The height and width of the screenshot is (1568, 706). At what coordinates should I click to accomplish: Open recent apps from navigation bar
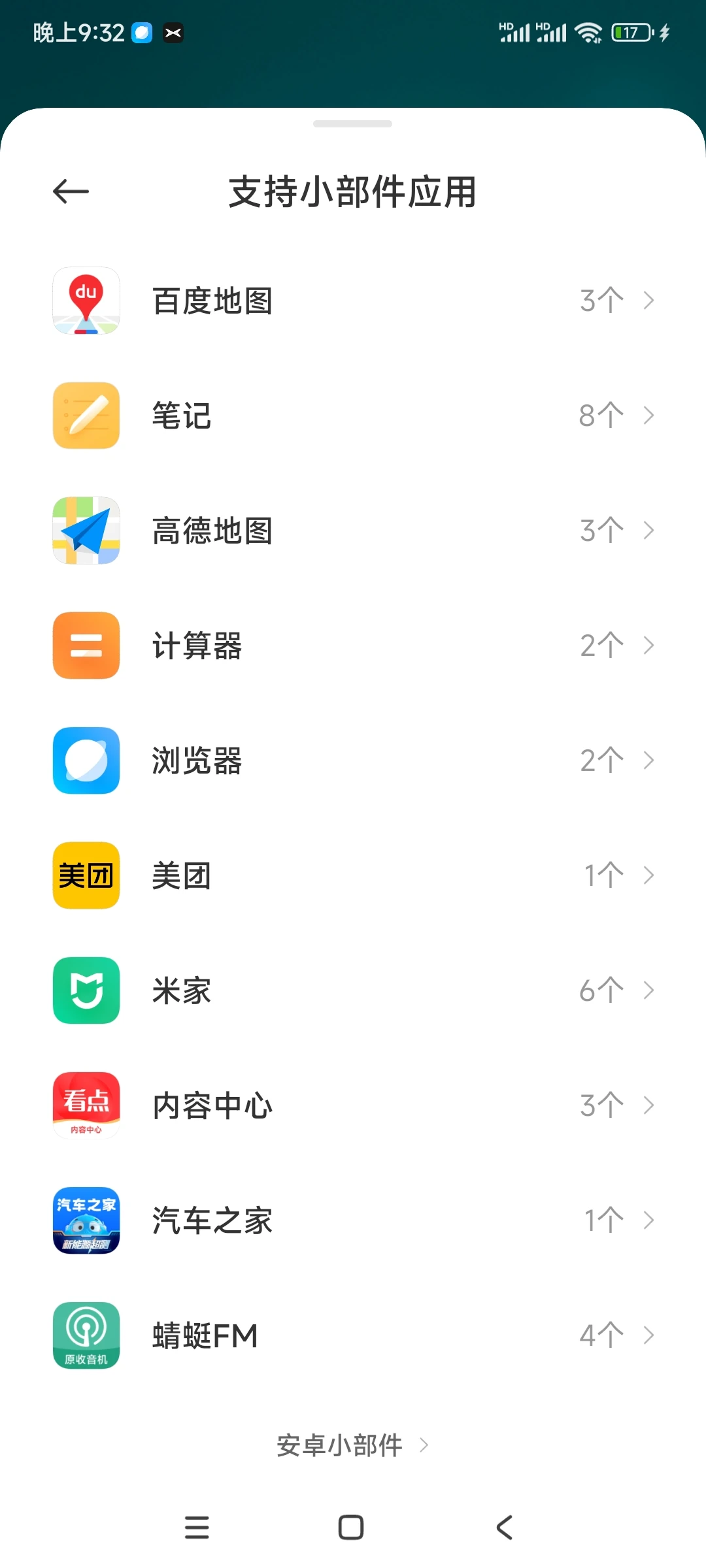[x=197, y=1527]
